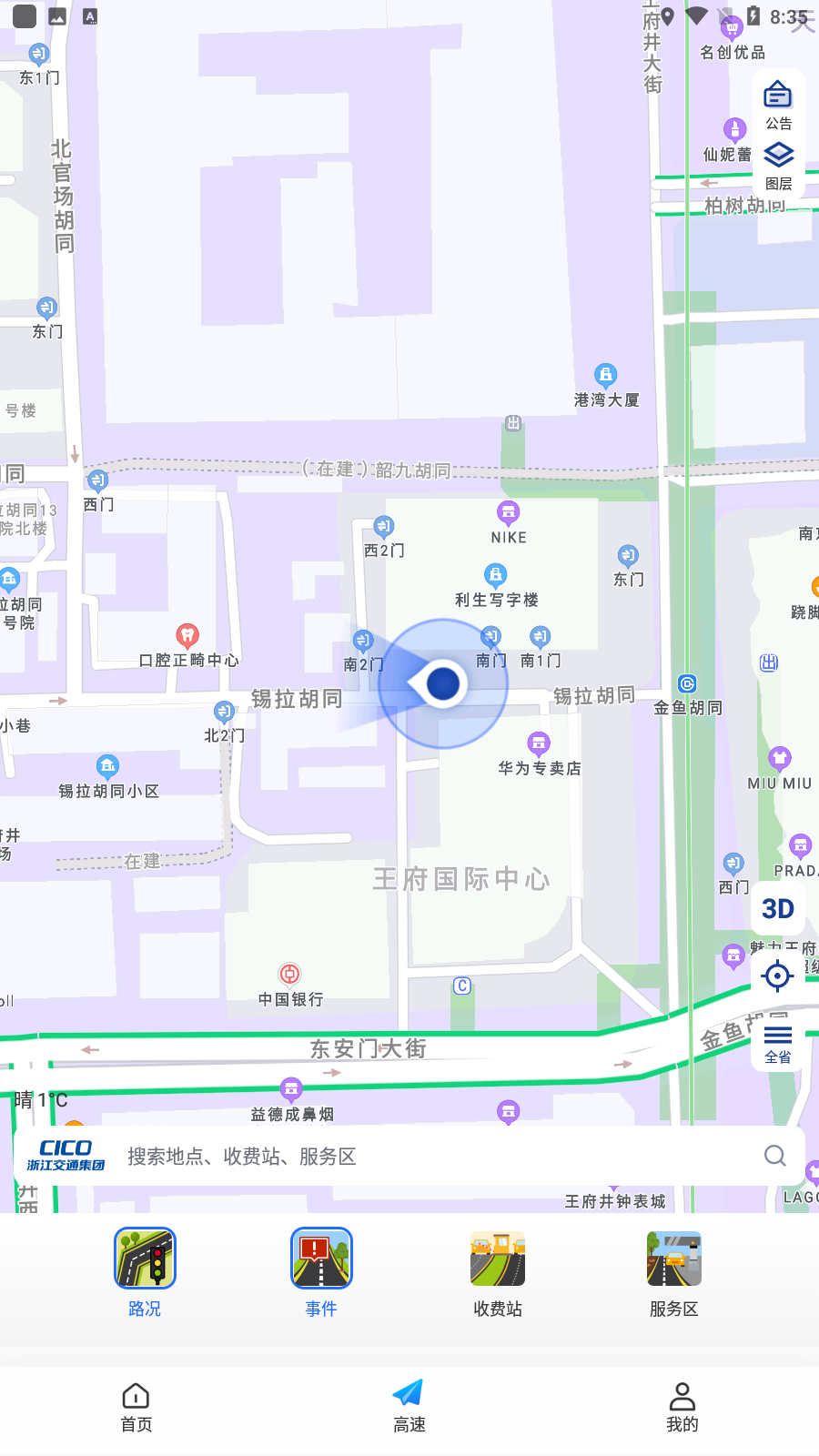Go to the 首页 home tab
Image resolution: width=819 pixels, height=1456 pixels.
pos(136,1407)
